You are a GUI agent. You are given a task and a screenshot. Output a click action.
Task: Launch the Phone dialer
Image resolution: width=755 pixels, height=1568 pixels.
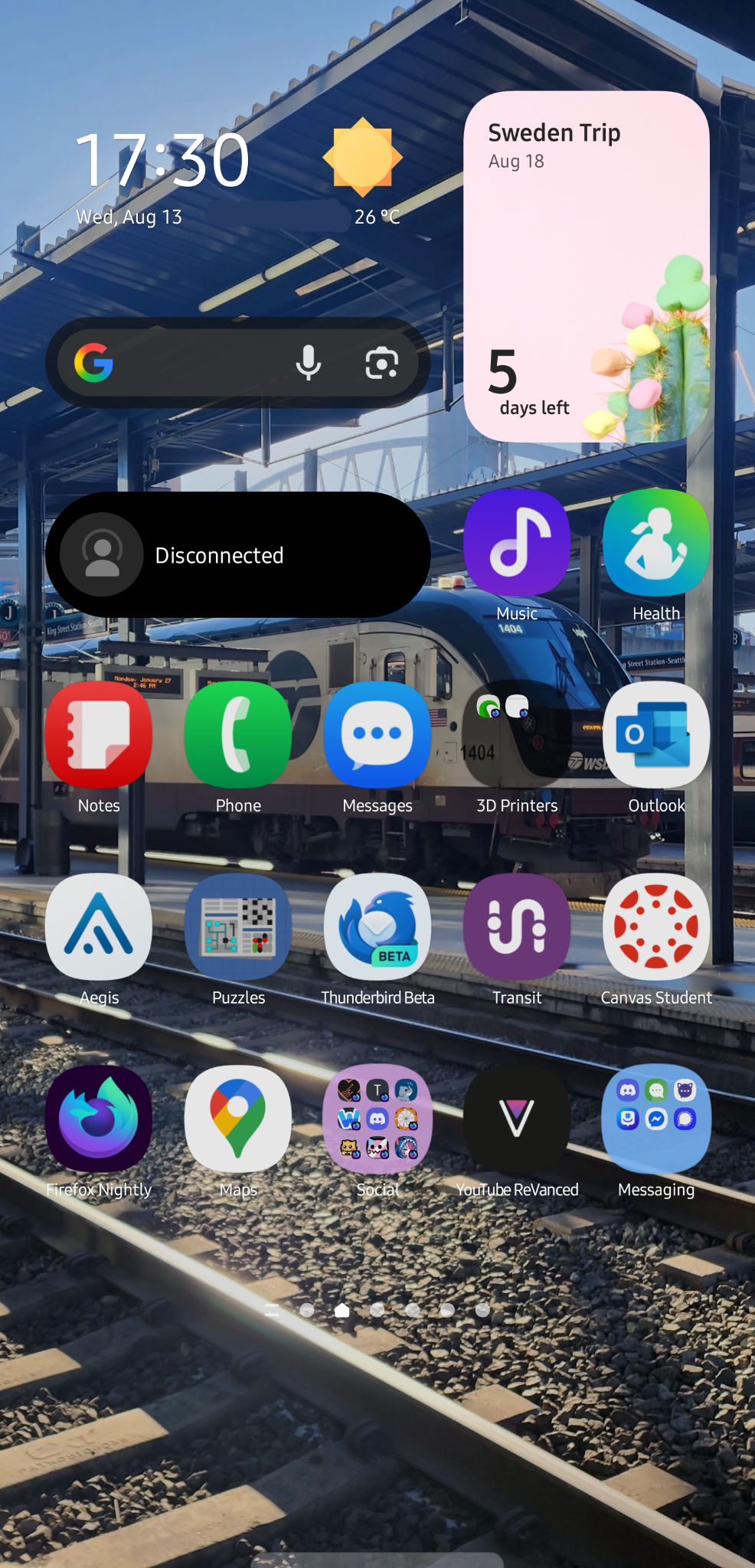[x=238, y=735]
